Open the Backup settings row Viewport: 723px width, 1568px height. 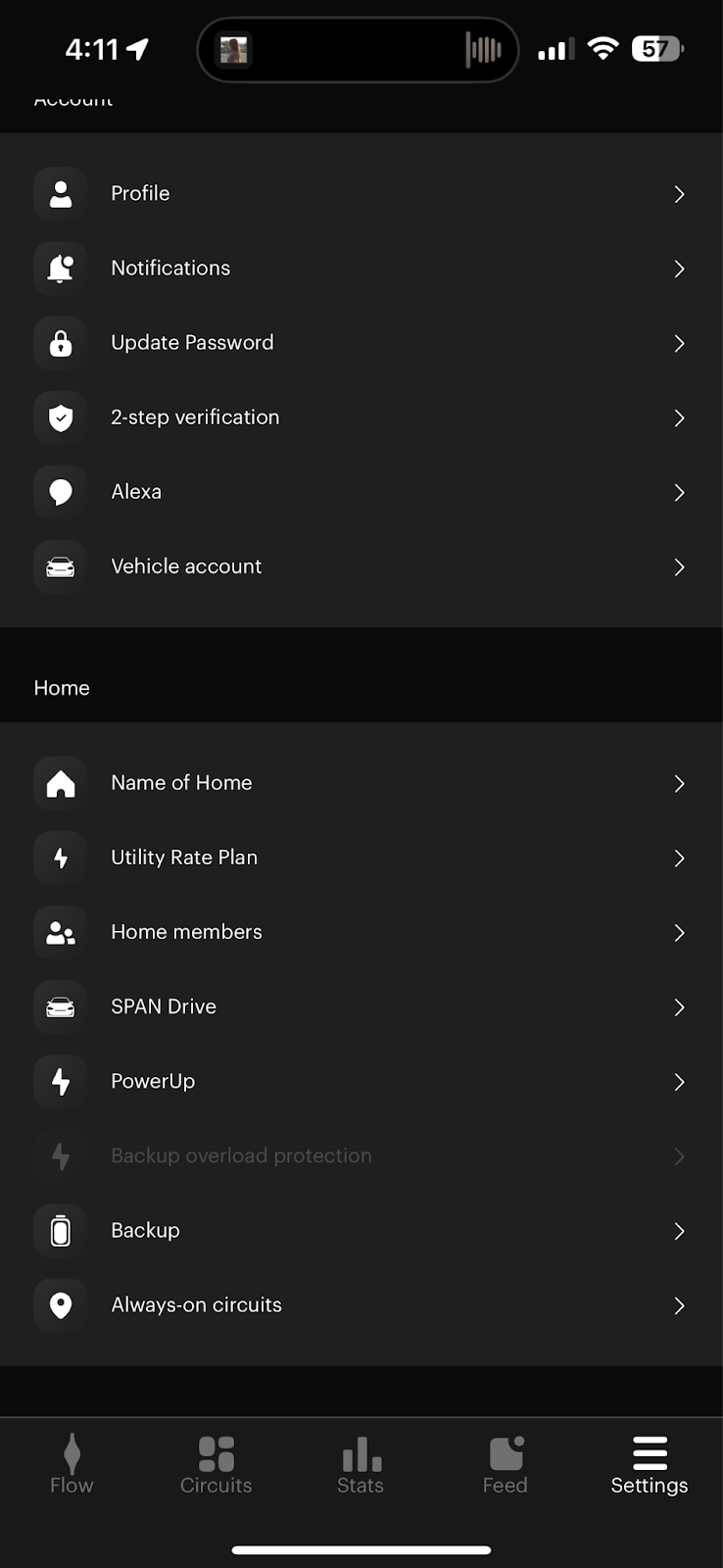361,1230
